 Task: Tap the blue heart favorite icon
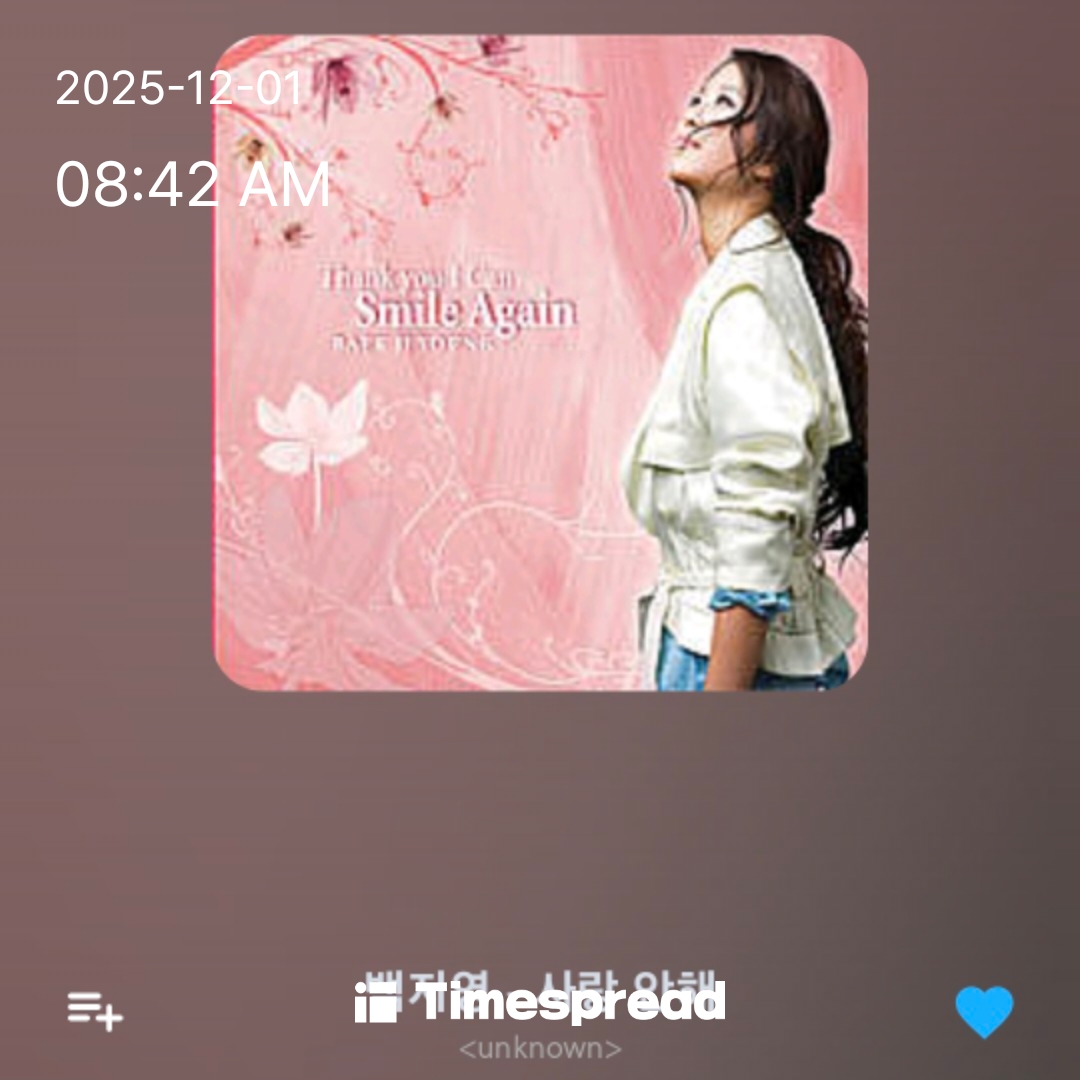[984, 1010]
